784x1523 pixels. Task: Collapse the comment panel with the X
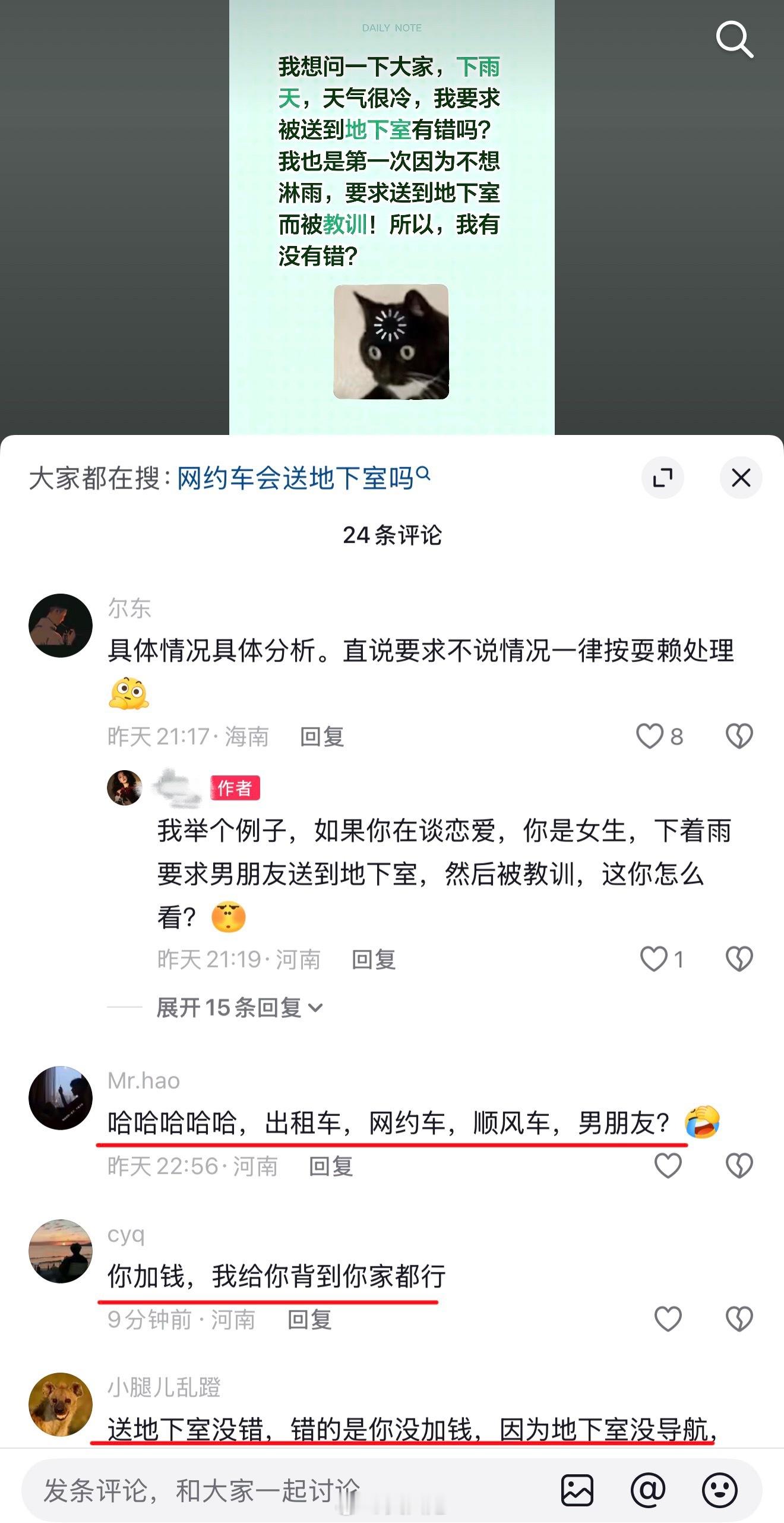click(x=741, y=478)
